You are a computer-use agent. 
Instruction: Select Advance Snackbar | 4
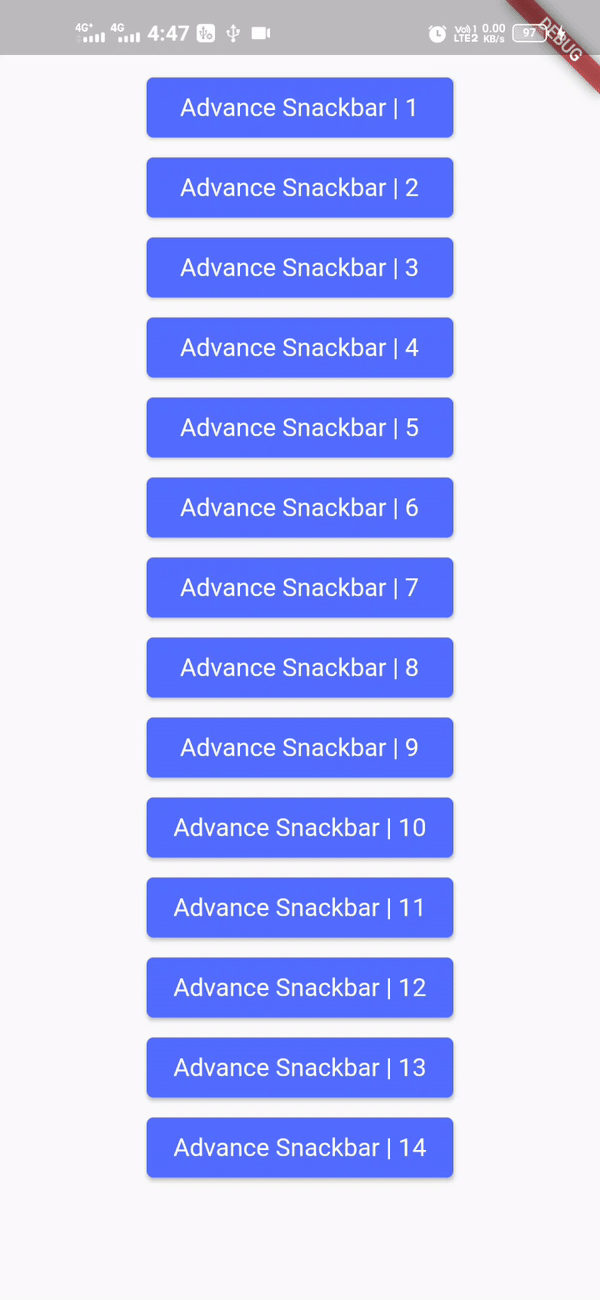click(300, 348)
